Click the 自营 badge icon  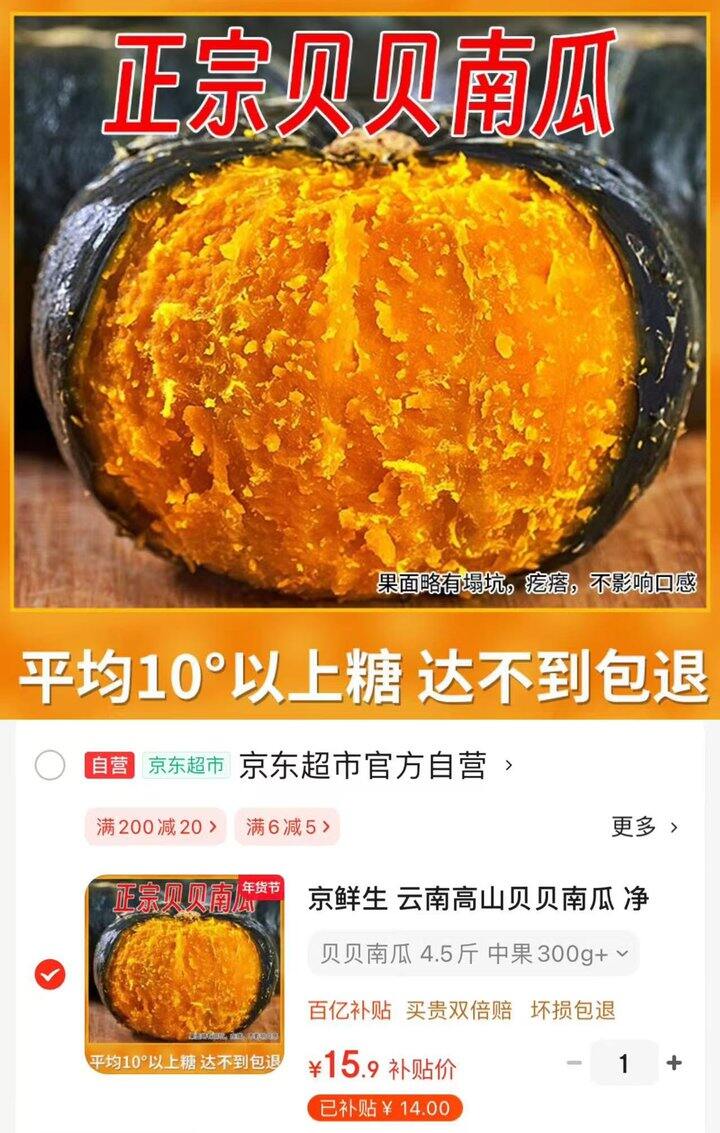tap(110, 762)
